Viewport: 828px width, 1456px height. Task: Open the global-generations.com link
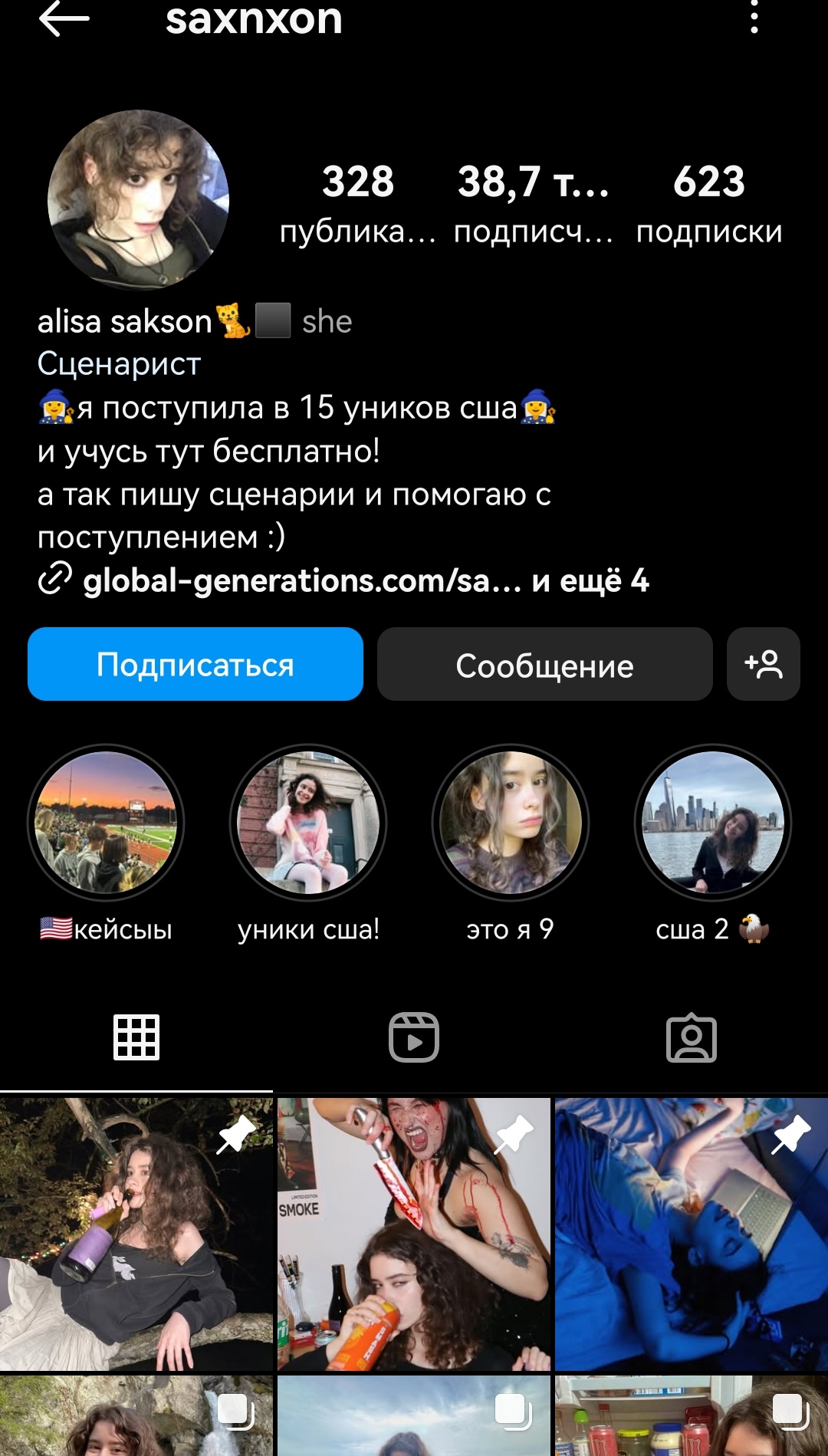301,580
